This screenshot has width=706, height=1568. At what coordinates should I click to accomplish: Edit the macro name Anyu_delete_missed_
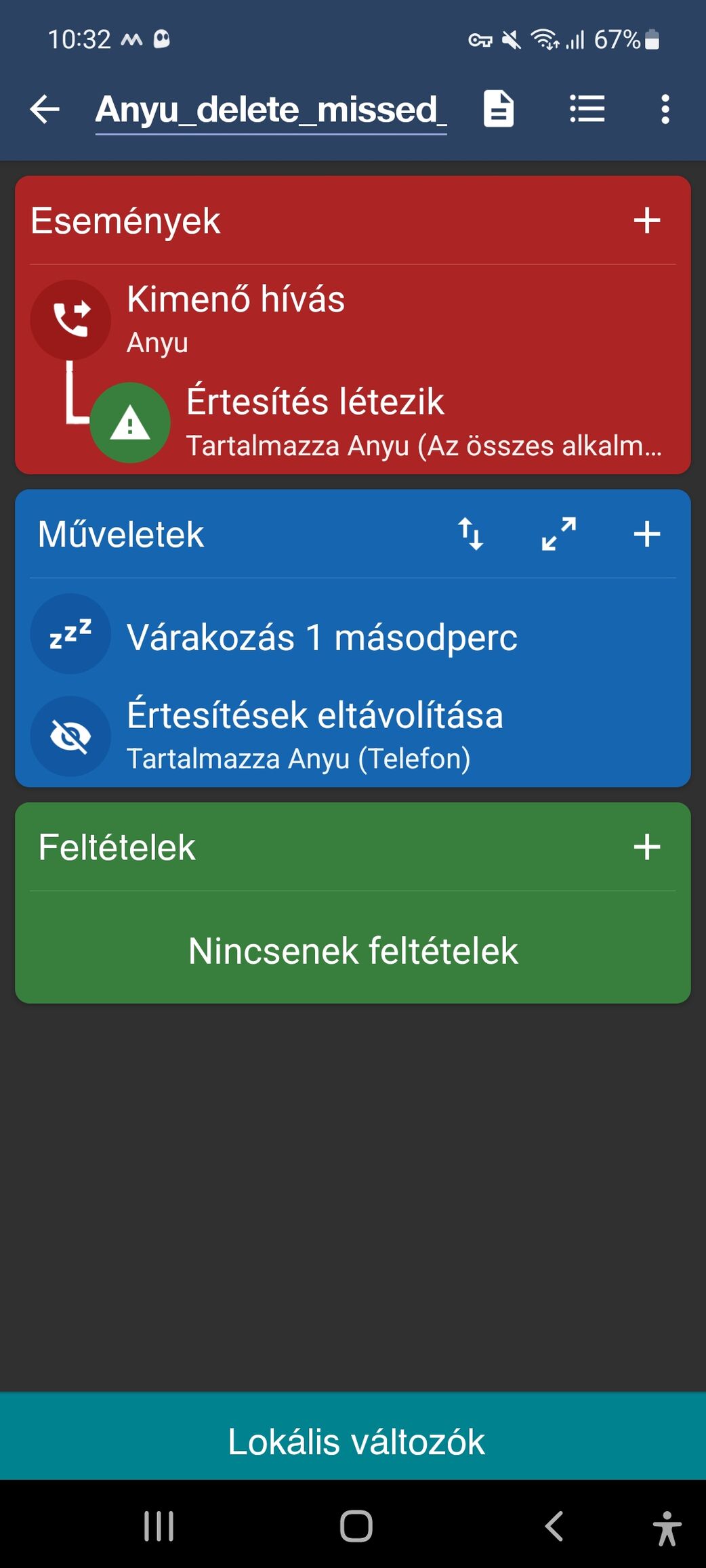click(271, 109)
